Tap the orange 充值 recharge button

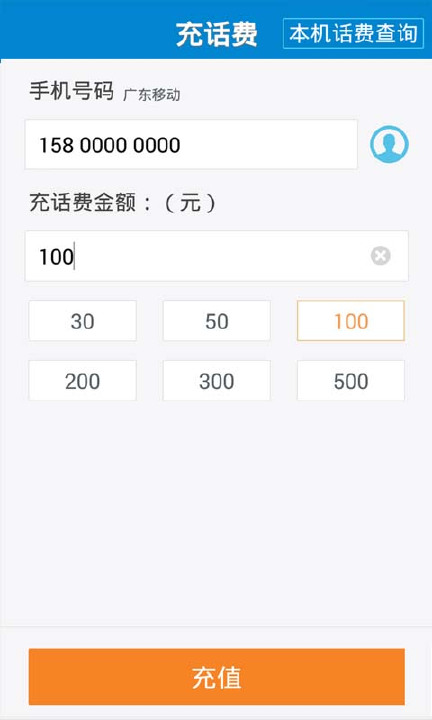[x=217, y=677]
